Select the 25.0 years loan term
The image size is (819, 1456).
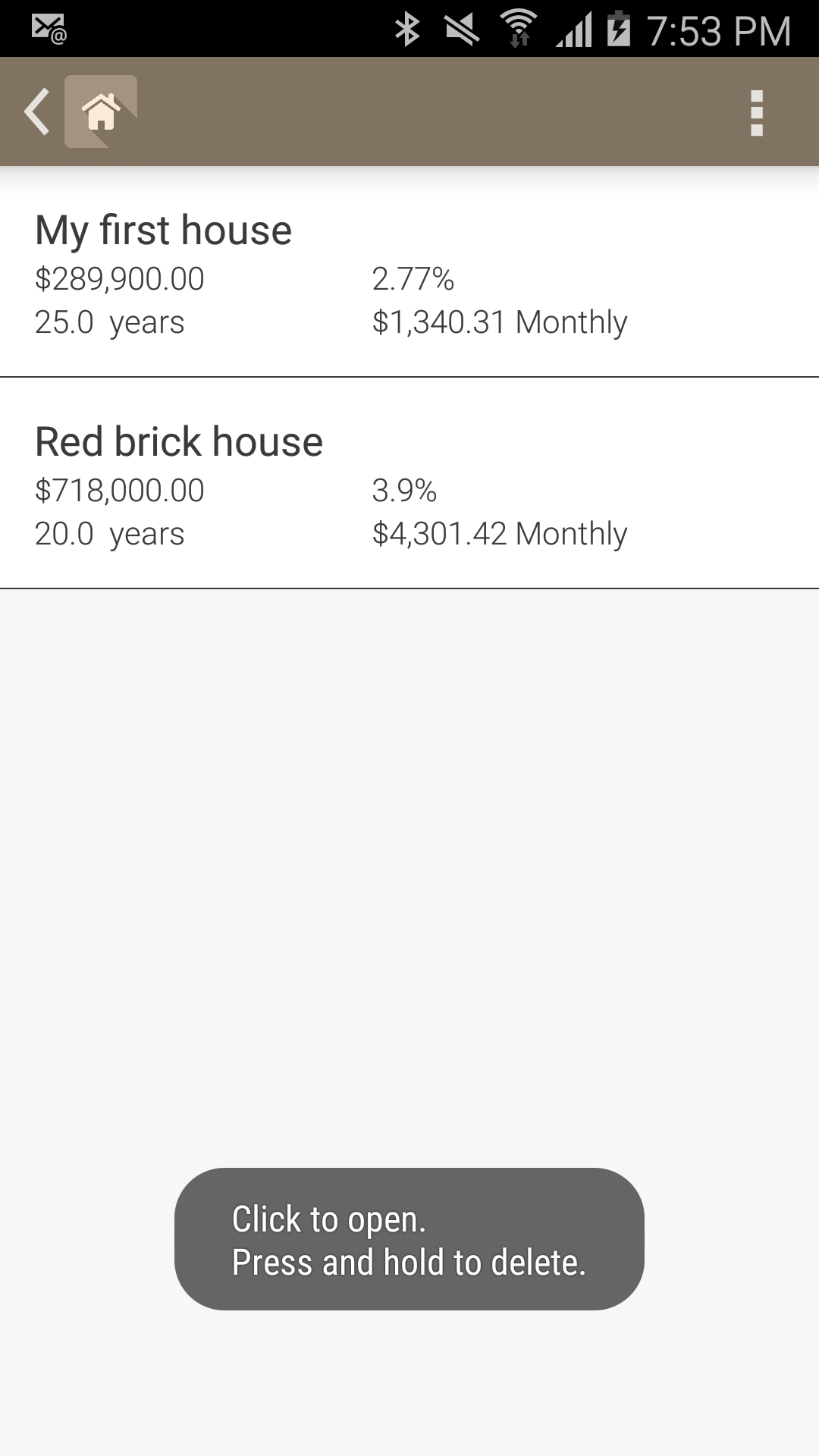pyautogui.click(x=109, y=322)
